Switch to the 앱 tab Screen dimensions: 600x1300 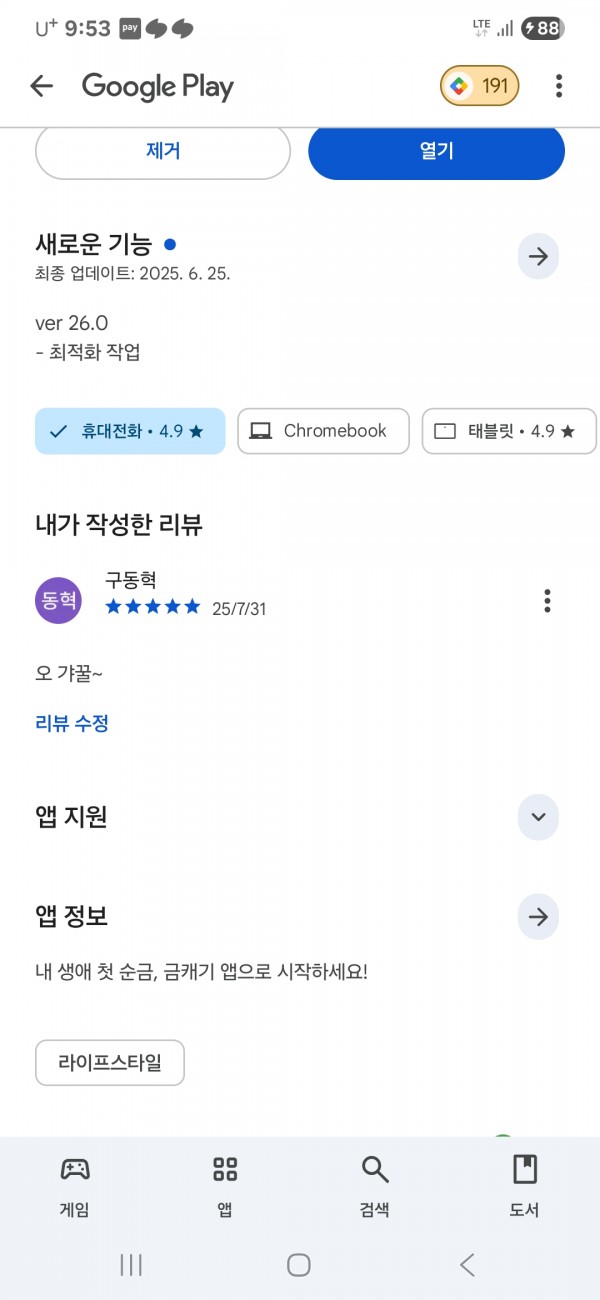point(225,1186)
